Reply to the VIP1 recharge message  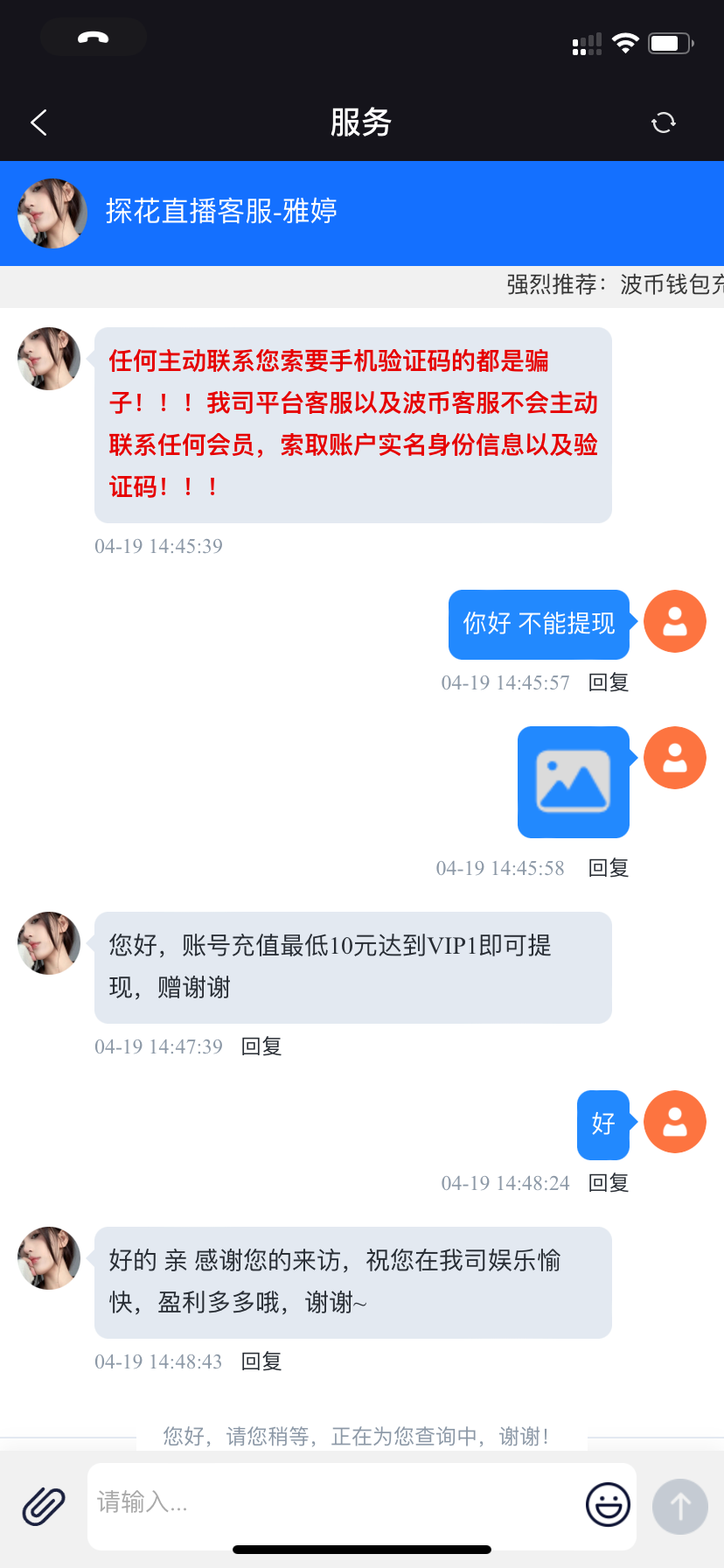(261, 1046)
